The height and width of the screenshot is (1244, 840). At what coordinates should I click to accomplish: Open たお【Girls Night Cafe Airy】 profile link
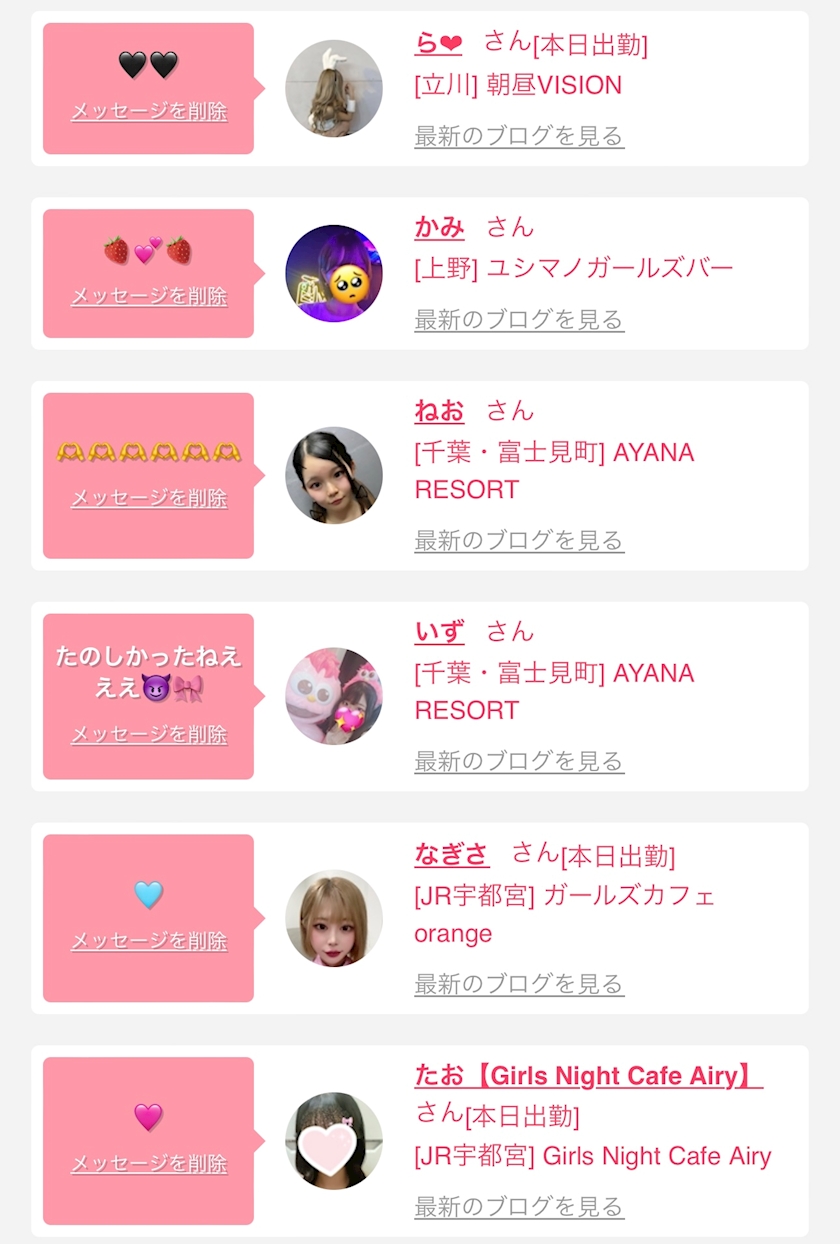tap(588, 1076)
